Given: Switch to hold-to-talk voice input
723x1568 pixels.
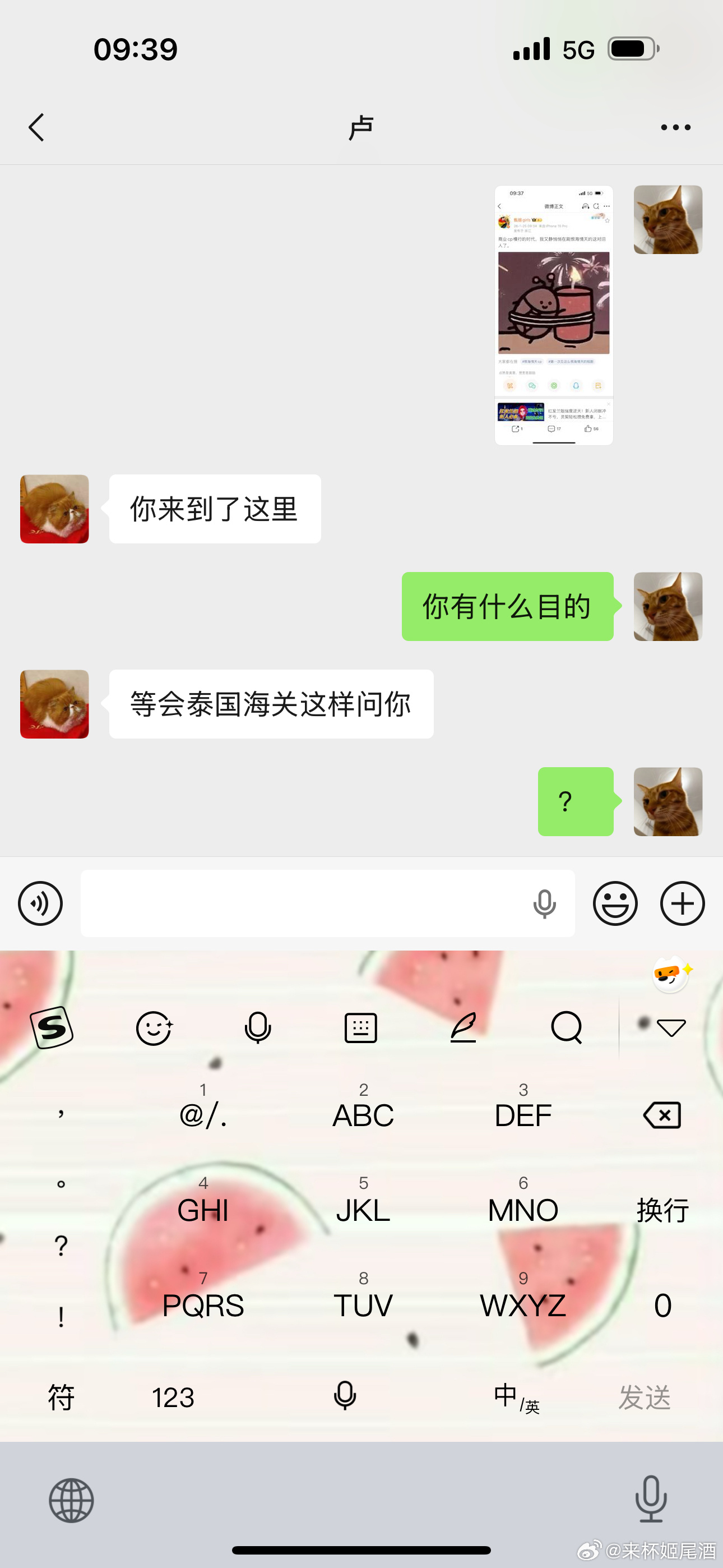Looking at the screenshot, I should [x=40, y=903].
